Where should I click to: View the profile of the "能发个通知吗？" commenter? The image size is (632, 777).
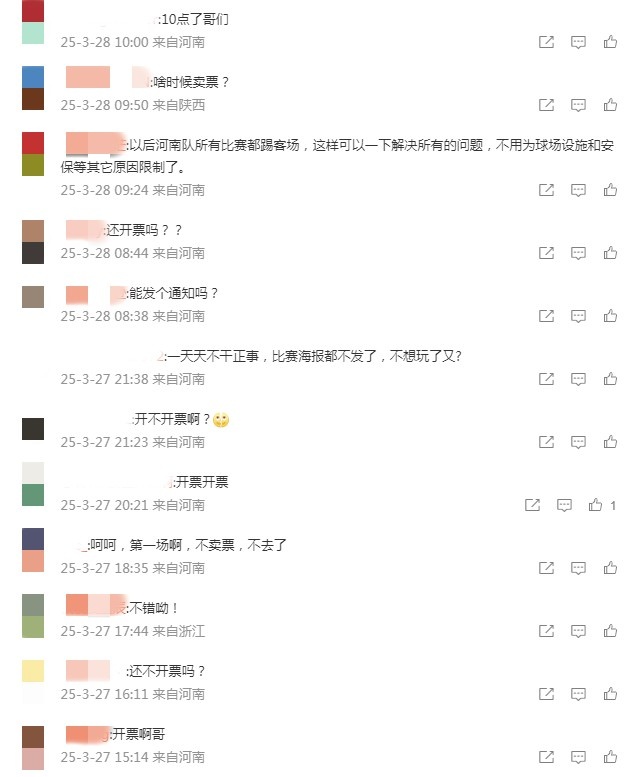point(33,297)
